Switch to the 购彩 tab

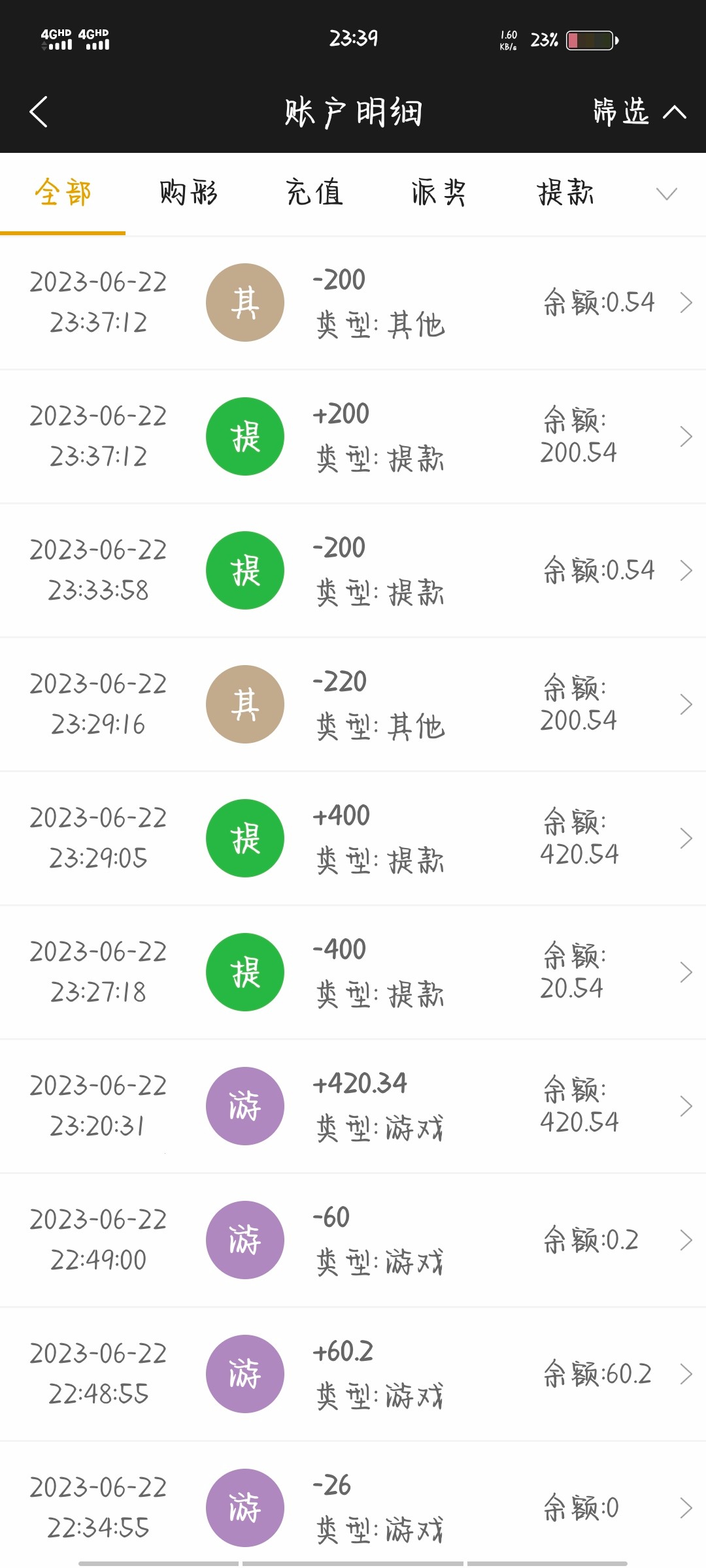coord(188,193)
